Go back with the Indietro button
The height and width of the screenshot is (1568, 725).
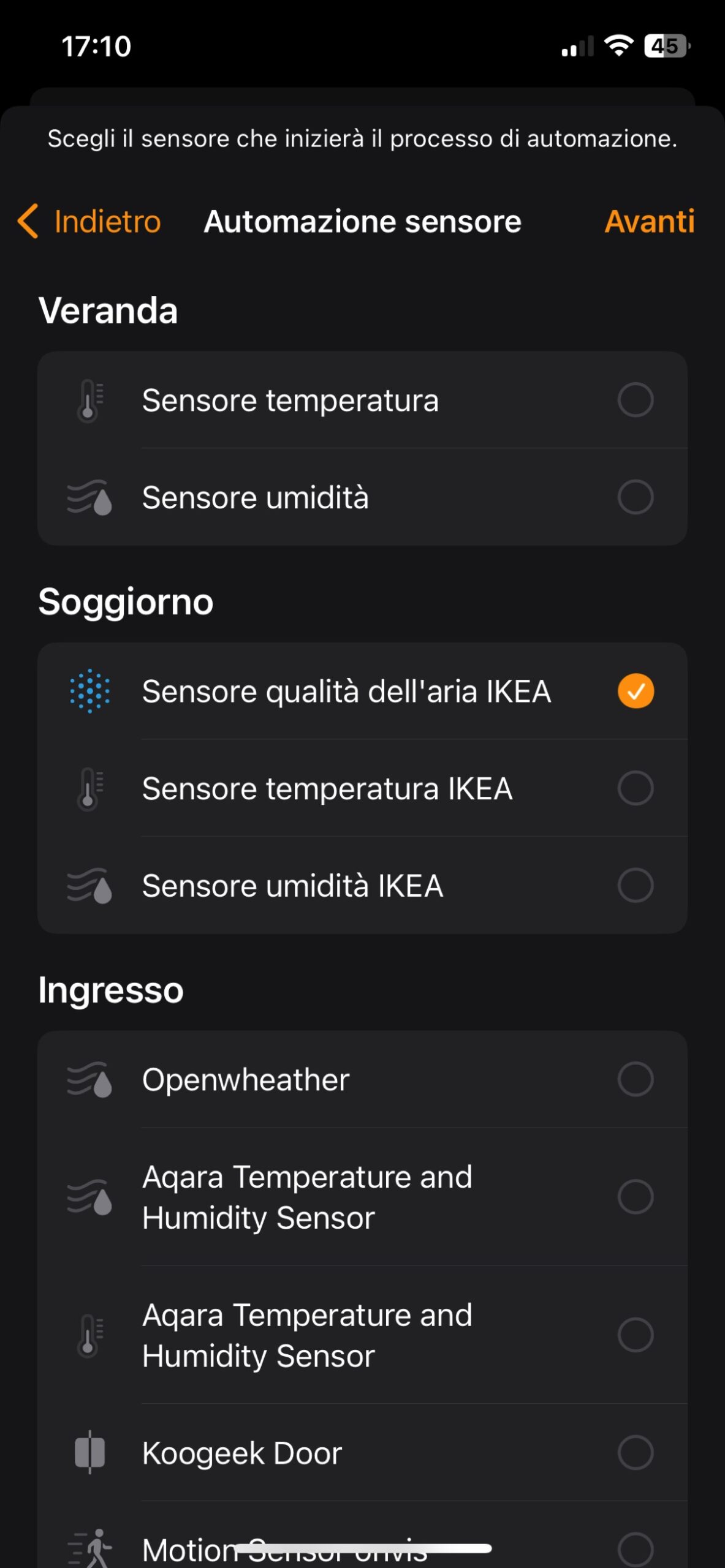(91, 222)
